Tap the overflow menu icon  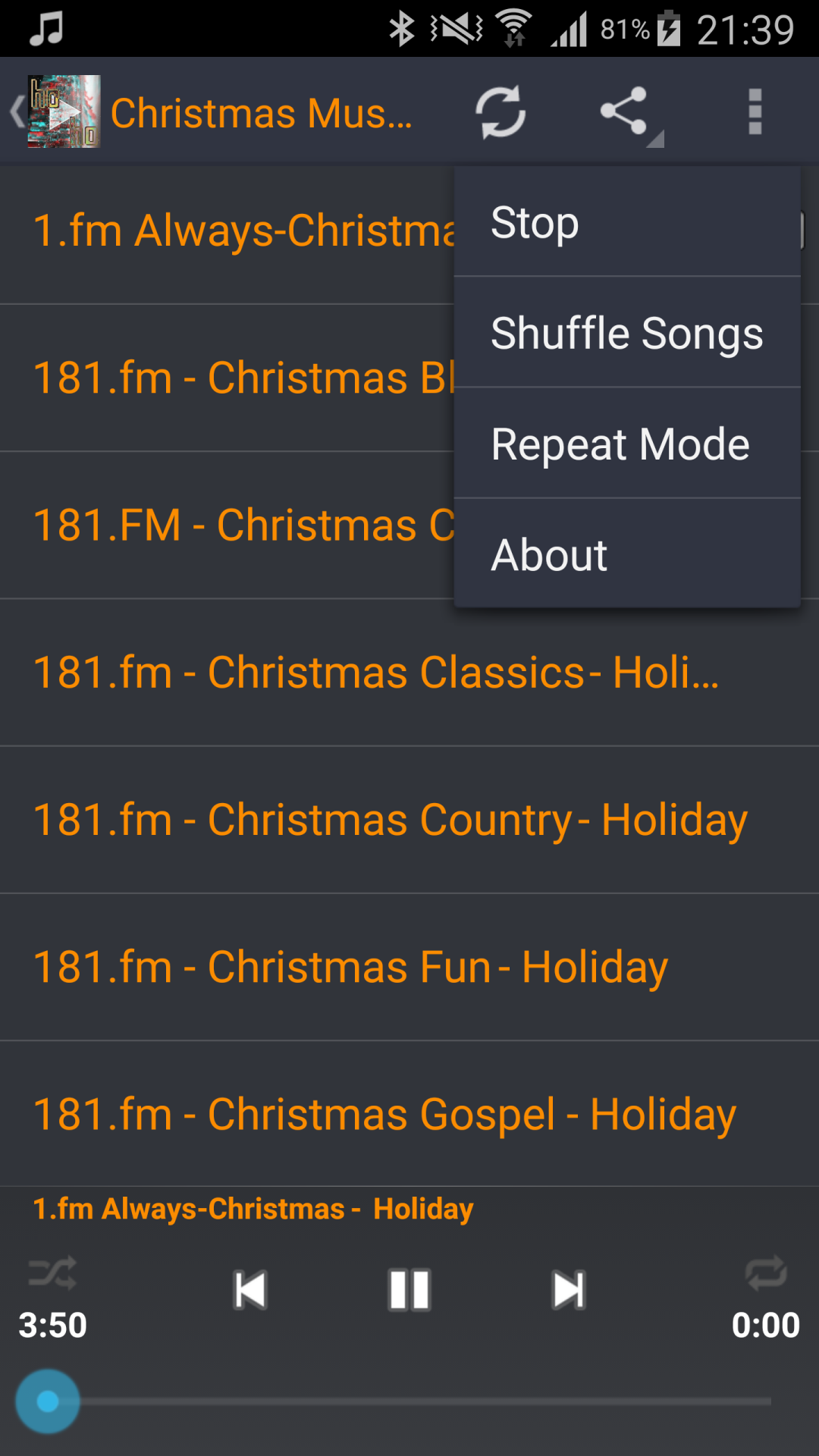(x=755, y=111)
